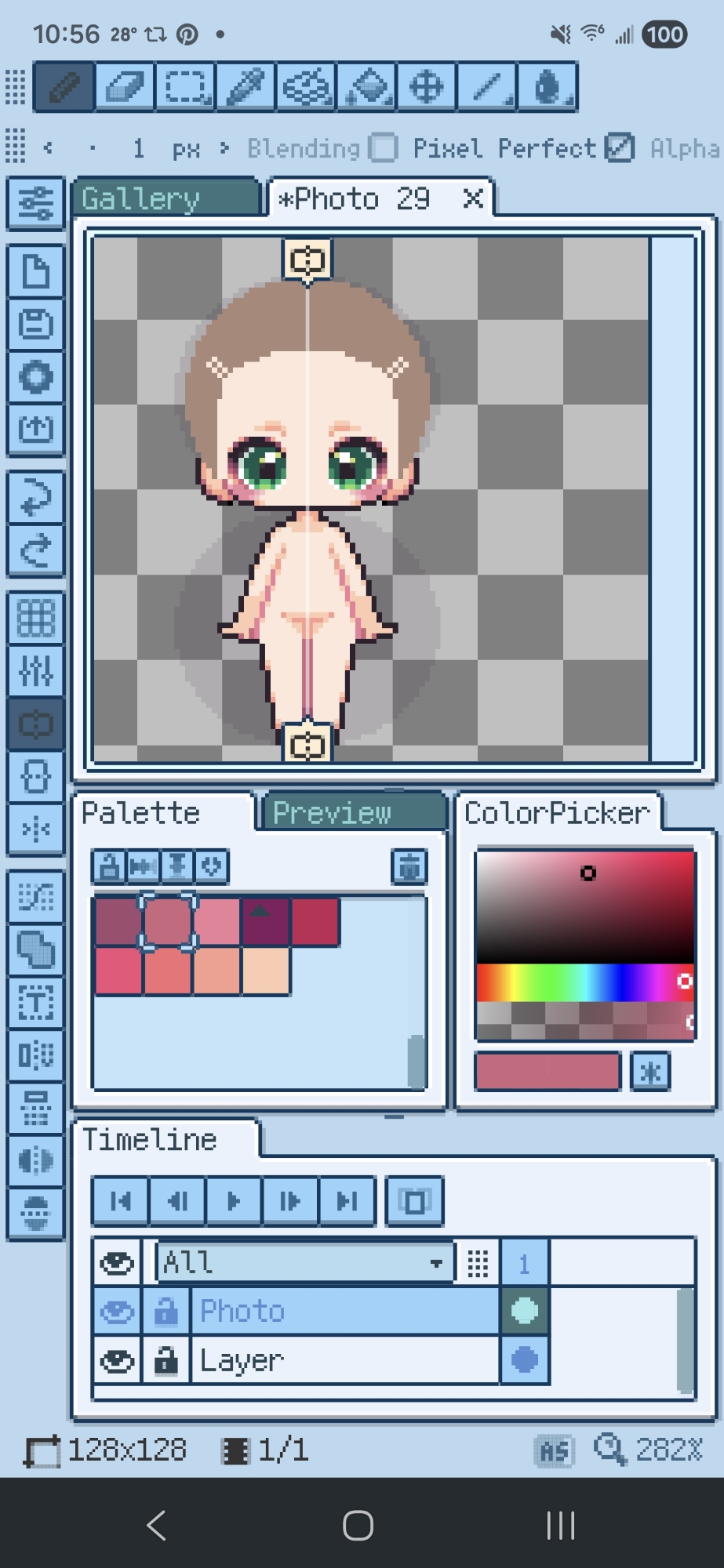Pick the eyedropper tool
Image resolution: width=724 pixels, height=1568 pixels.
coord(246,87)
